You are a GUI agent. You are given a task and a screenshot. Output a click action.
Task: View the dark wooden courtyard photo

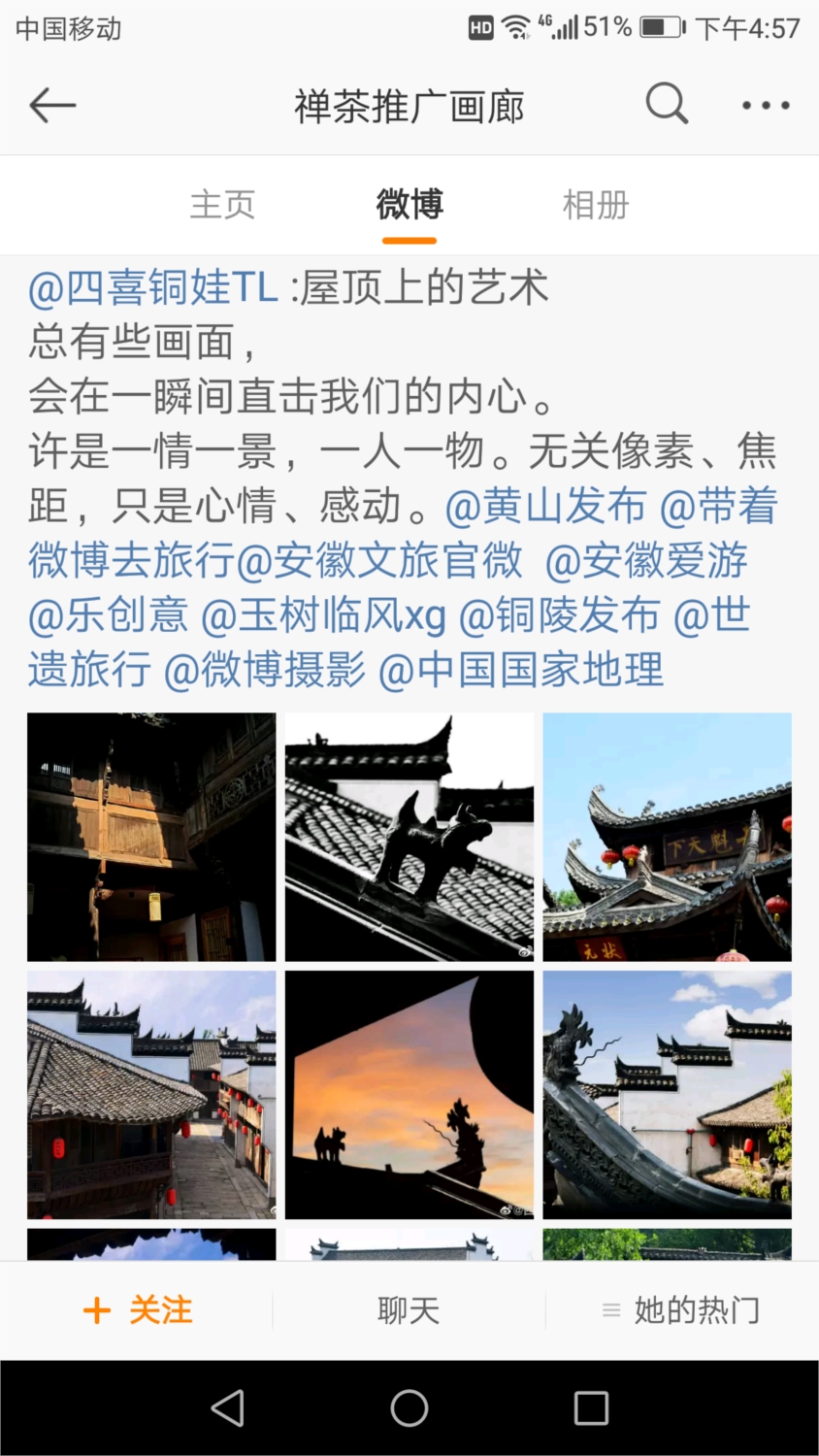click(151, 837)
